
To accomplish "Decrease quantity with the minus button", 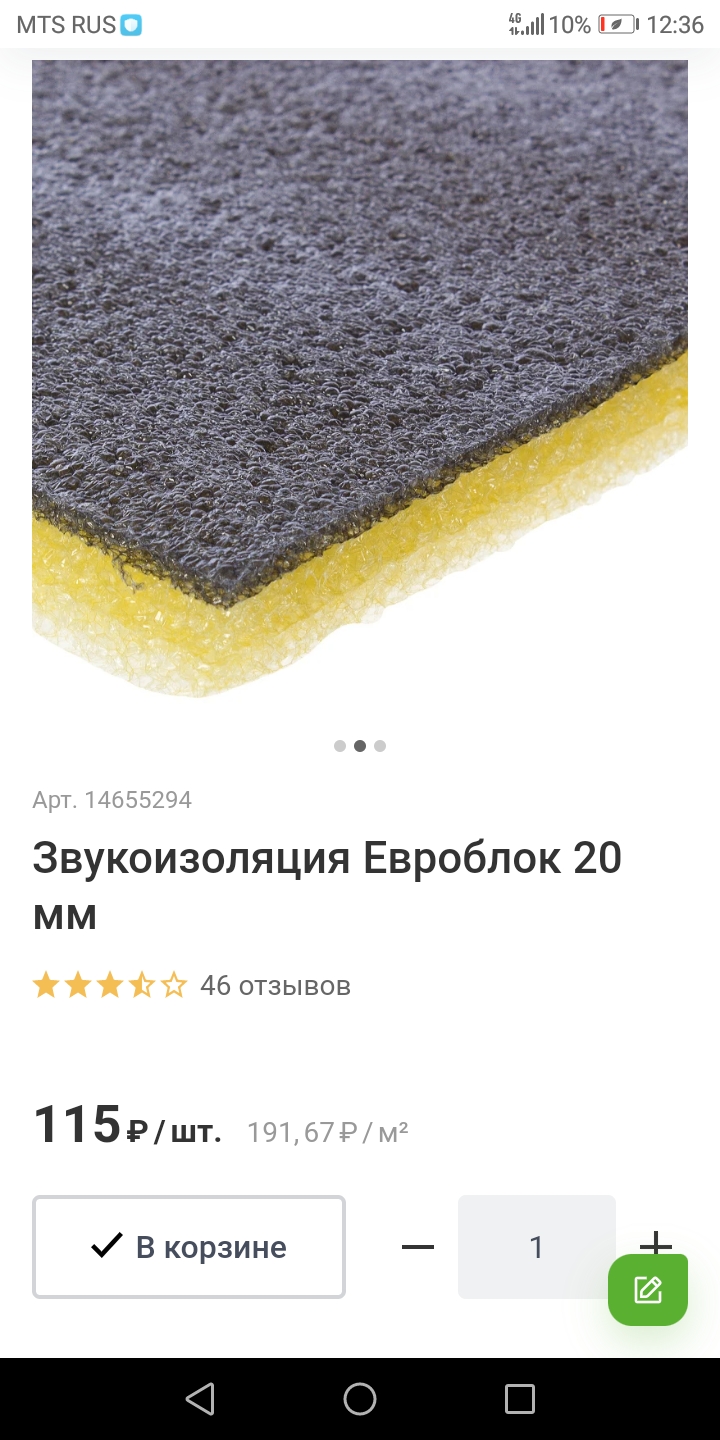I will 418,1247.
